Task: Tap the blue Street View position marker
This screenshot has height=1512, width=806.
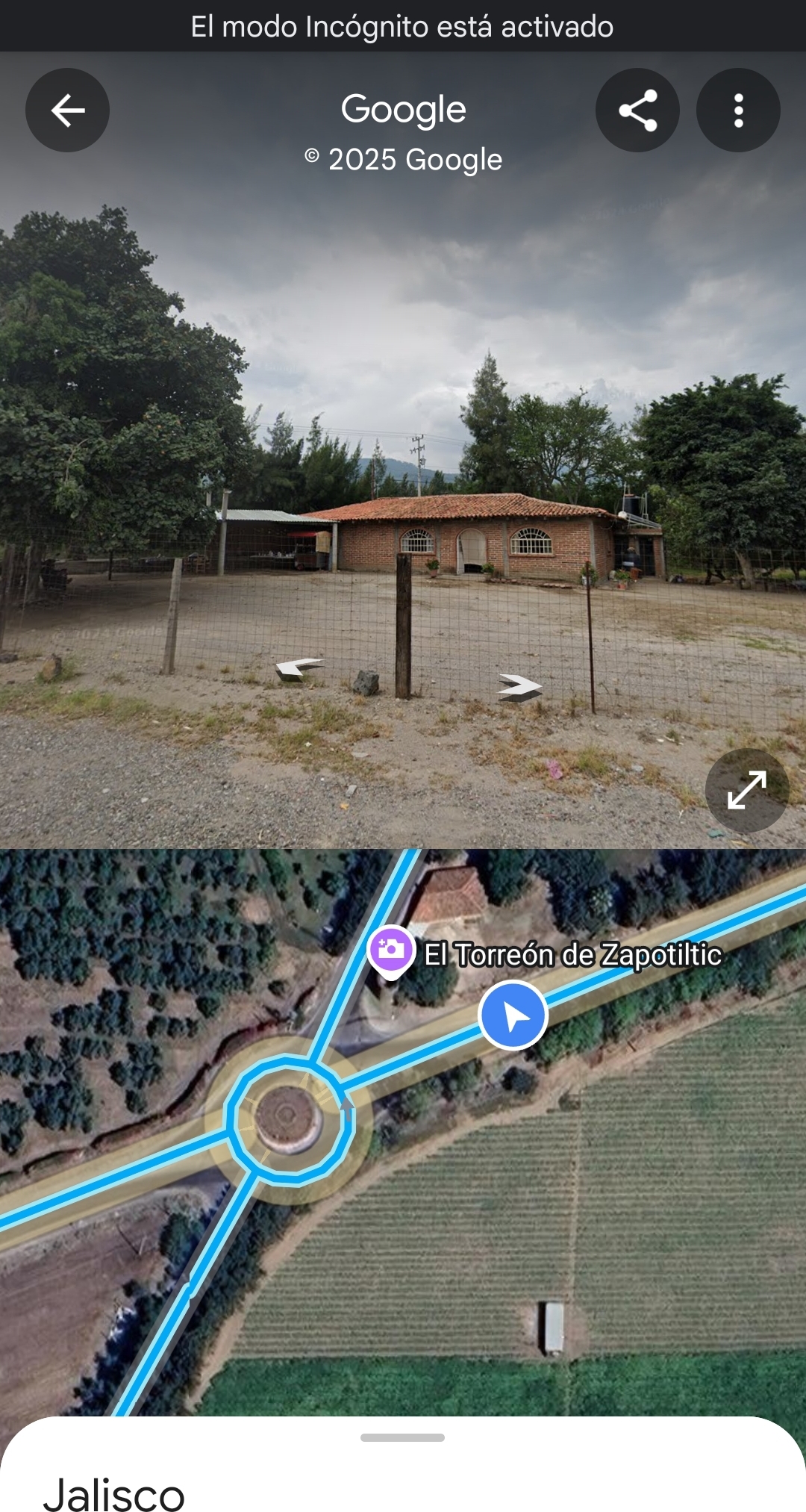Action: pos(513,1015)
